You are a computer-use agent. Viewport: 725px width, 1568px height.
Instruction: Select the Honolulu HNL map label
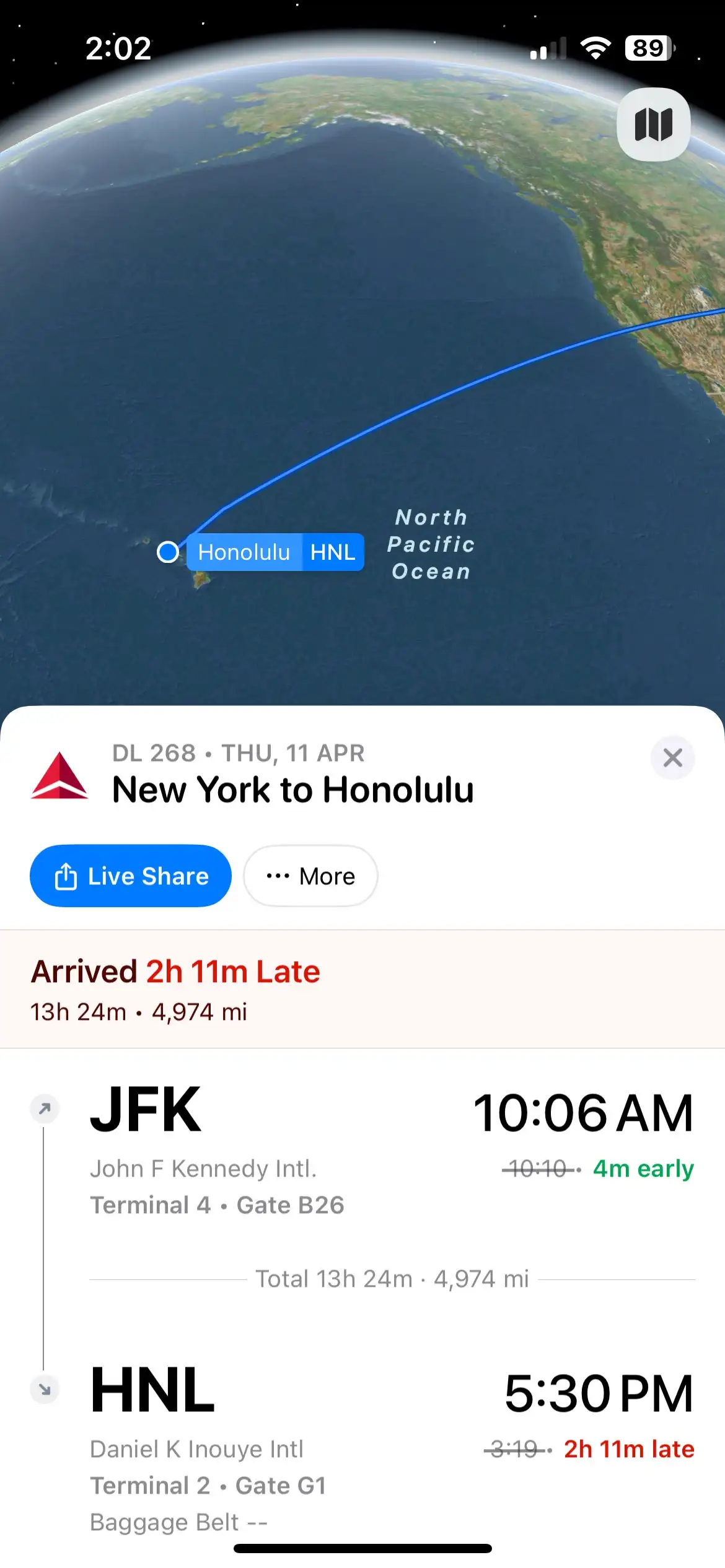coord(275,552)
